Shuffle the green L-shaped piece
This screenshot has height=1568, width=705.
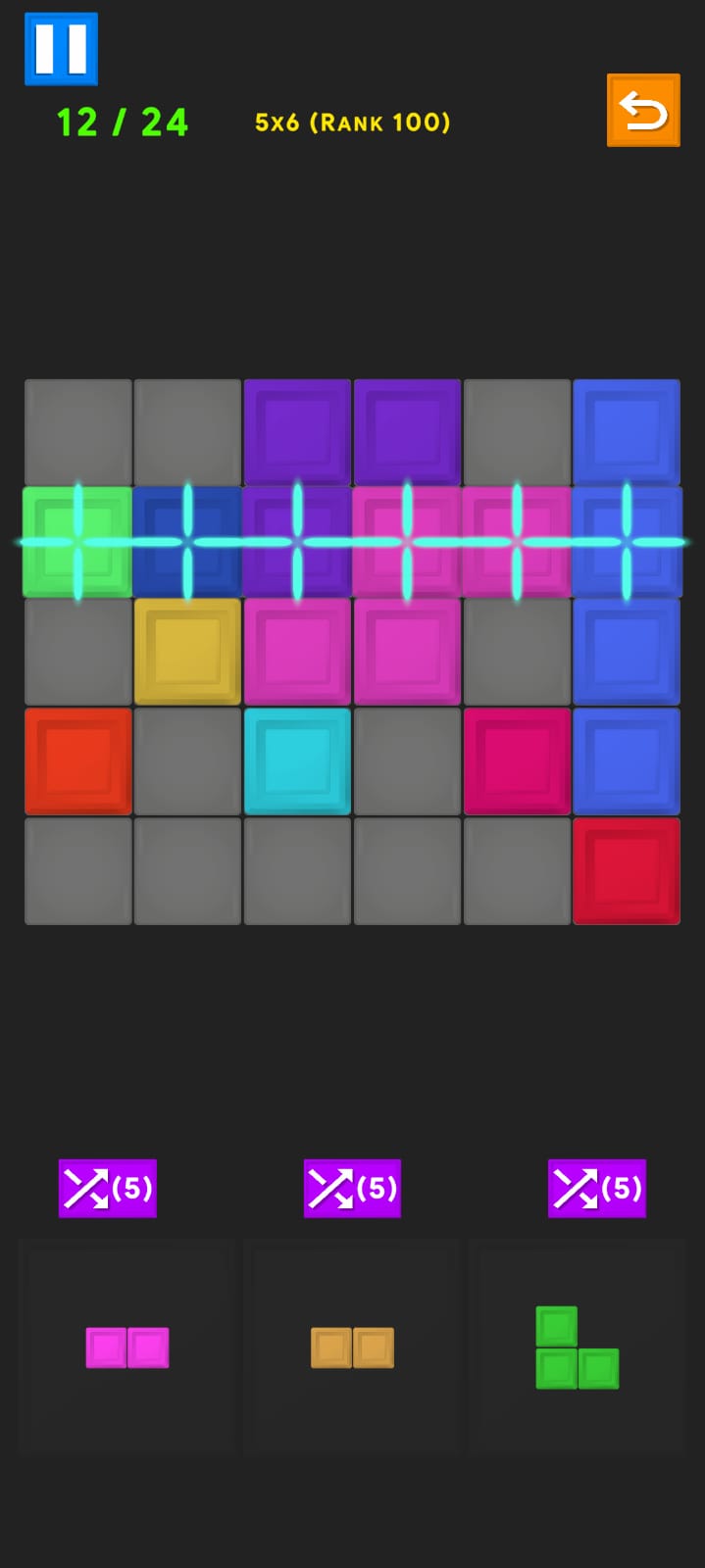pyautogui.click(x=596, y=1188)
